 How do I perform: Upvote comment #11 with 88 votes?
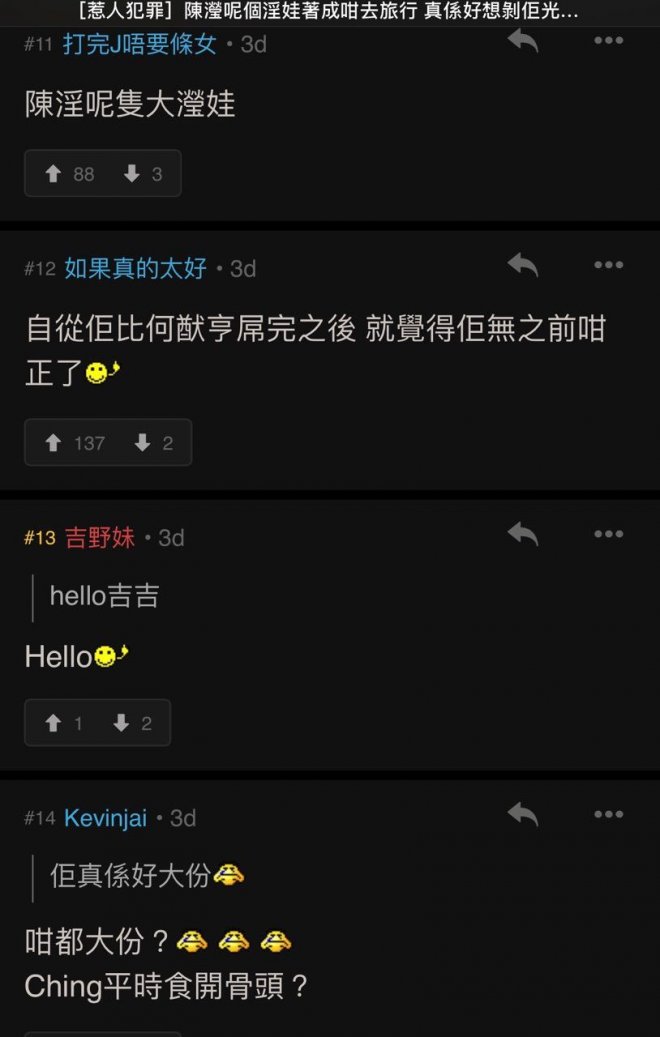(68, 174)
